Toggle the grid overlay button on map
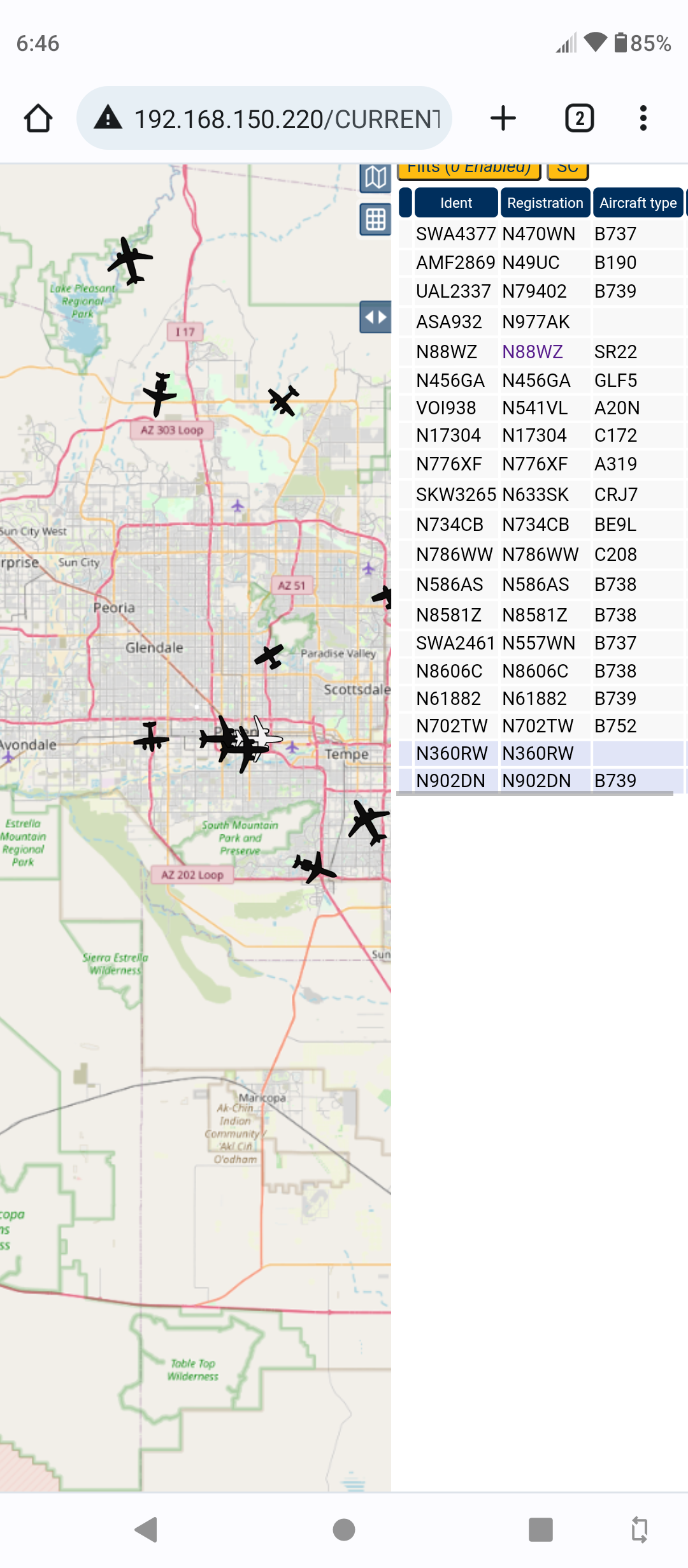This screenshot has height=1568, width=688. click(376, 220)
